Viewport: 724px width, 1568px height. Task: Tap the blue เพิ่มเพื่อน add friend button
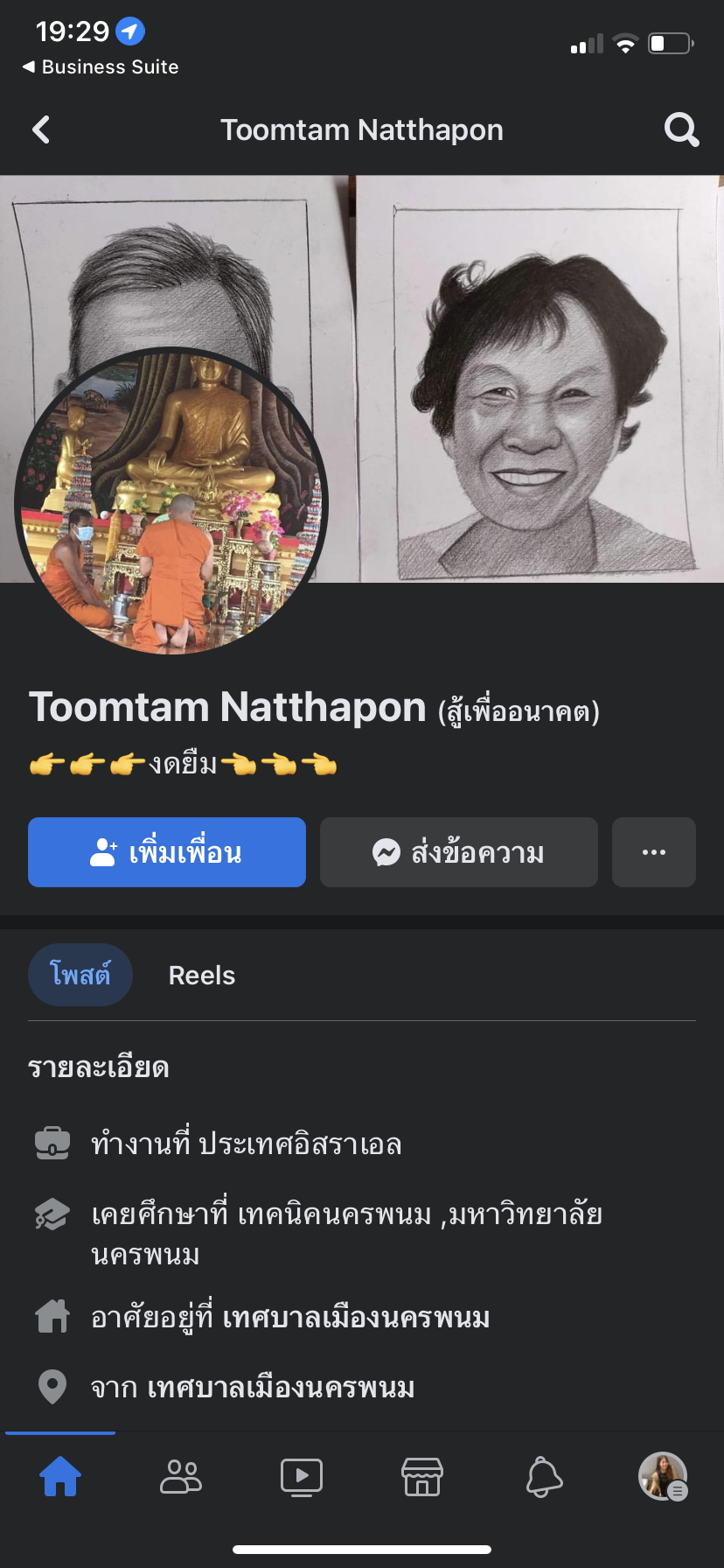(x=167, y=852)
